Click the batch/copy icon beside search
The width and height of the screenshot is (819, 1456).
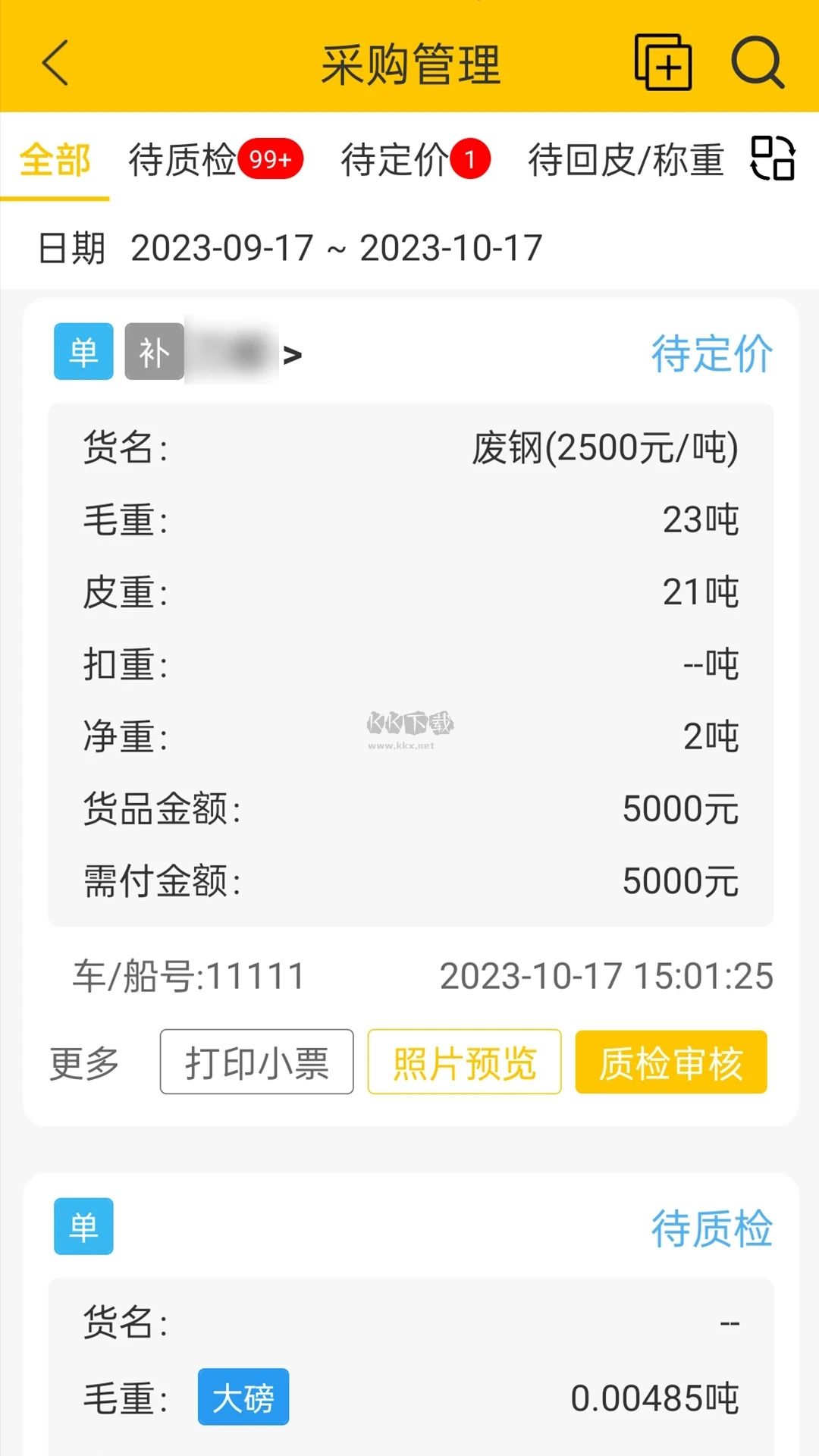[x=664, y=64]
